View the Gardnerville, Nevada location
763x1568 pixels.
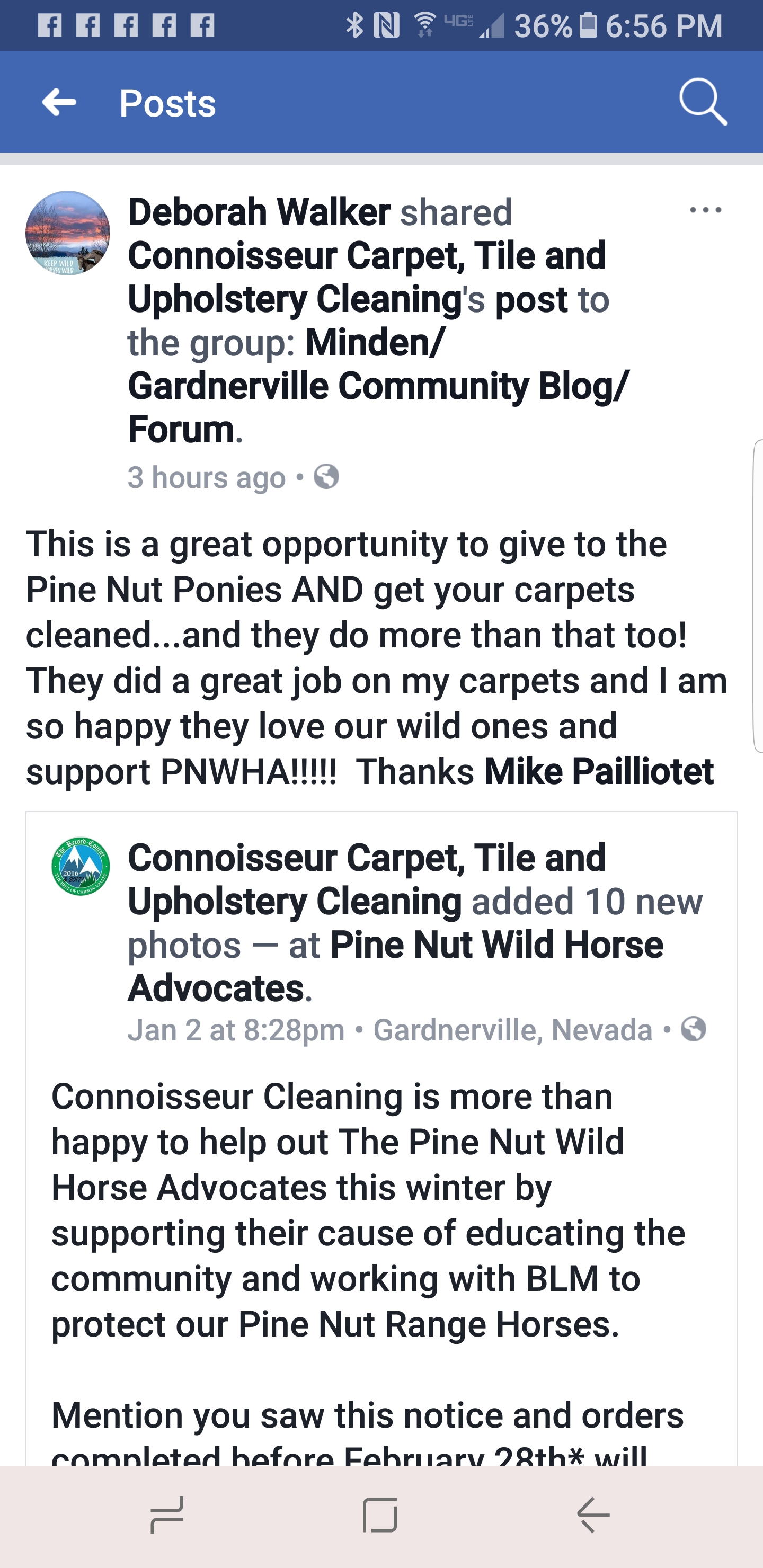[x=513, y=1030]
